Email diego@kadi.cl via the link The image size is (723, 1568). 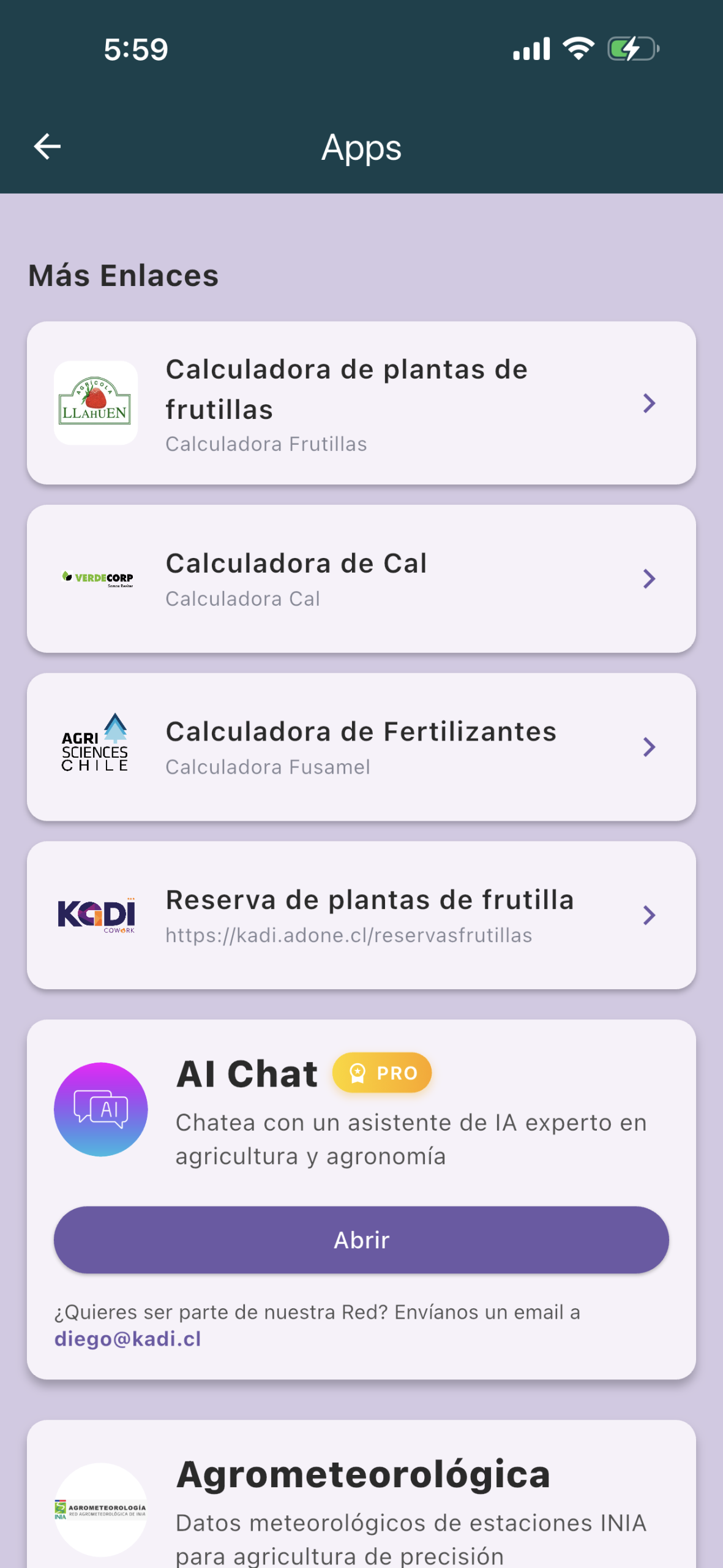(127, 1339)
